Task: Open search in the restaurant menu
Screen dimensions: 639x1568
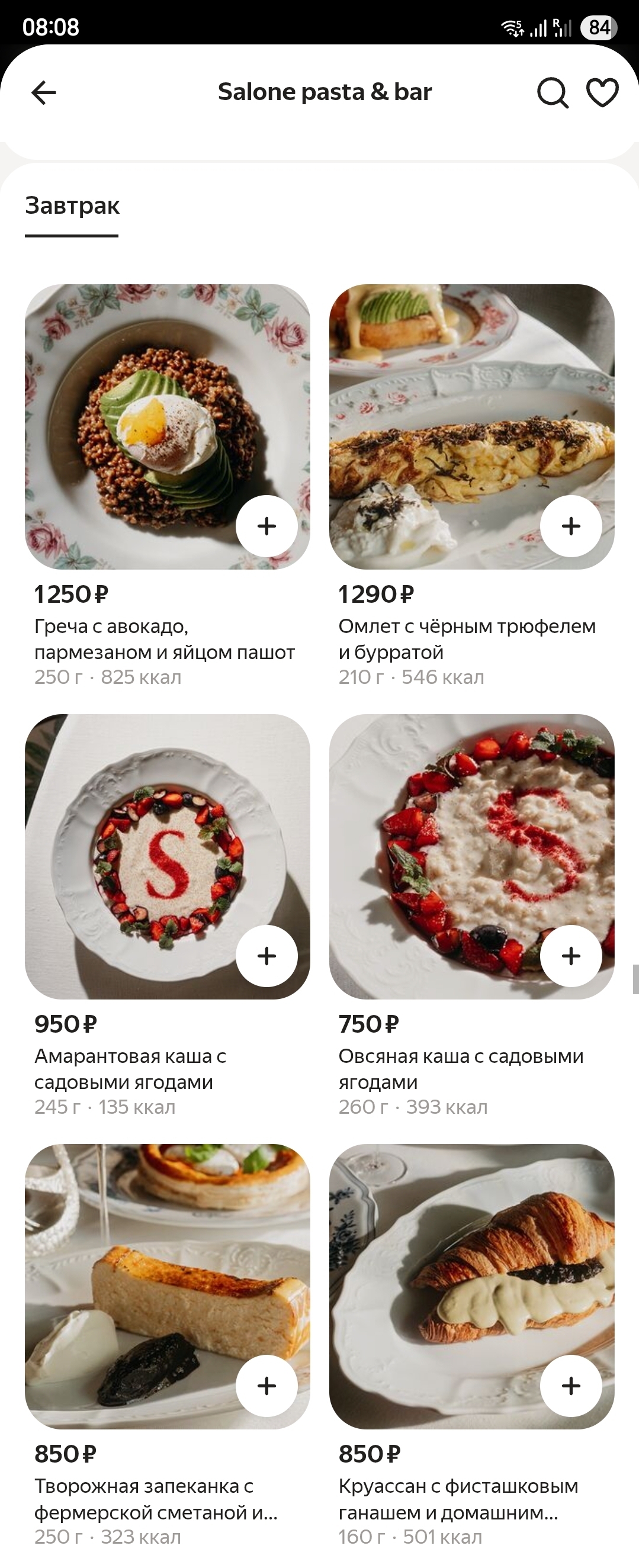Action: tap(552, 92)
